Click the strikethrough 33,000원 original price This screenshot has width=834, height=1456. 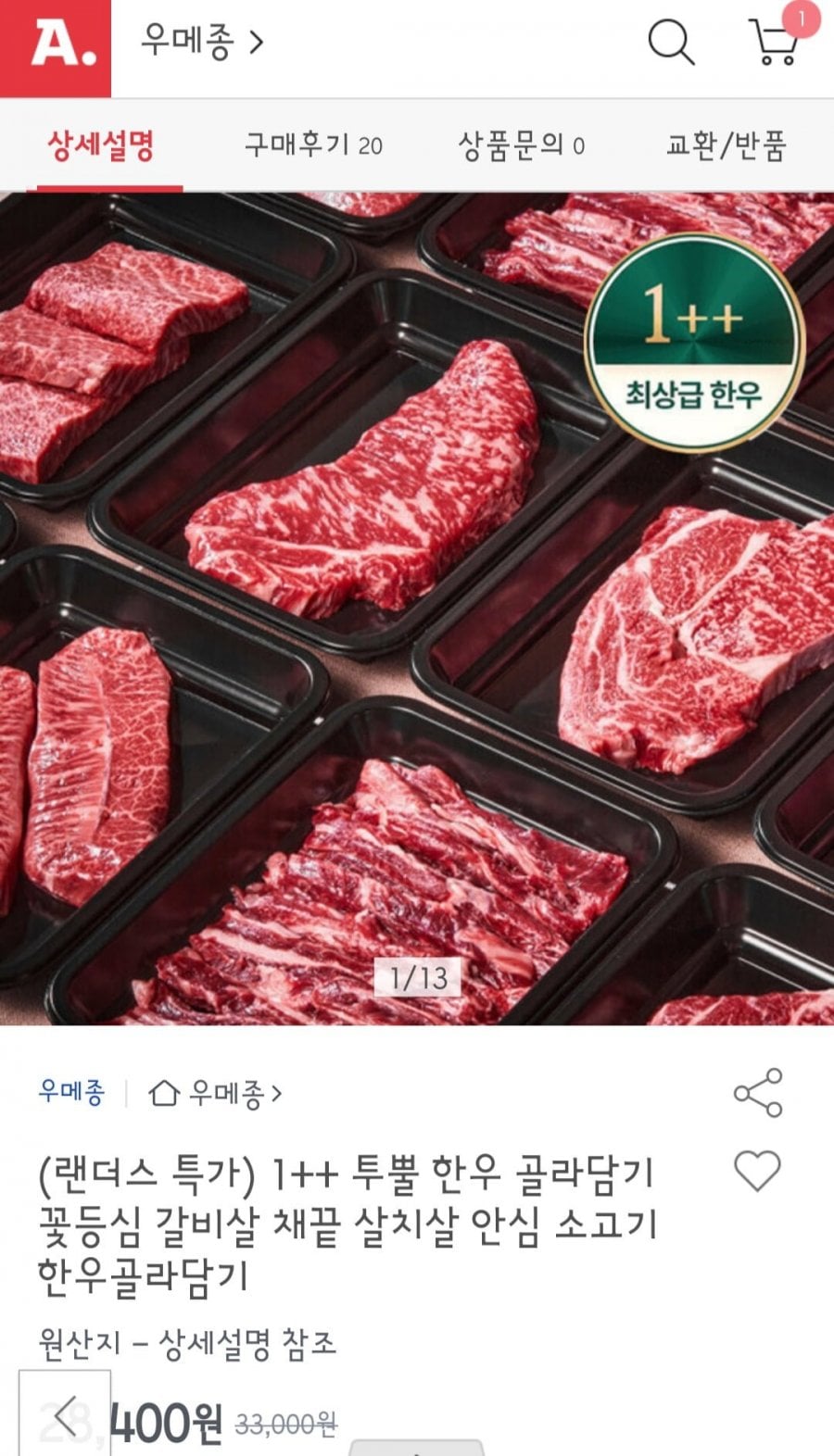(287, 1424)
